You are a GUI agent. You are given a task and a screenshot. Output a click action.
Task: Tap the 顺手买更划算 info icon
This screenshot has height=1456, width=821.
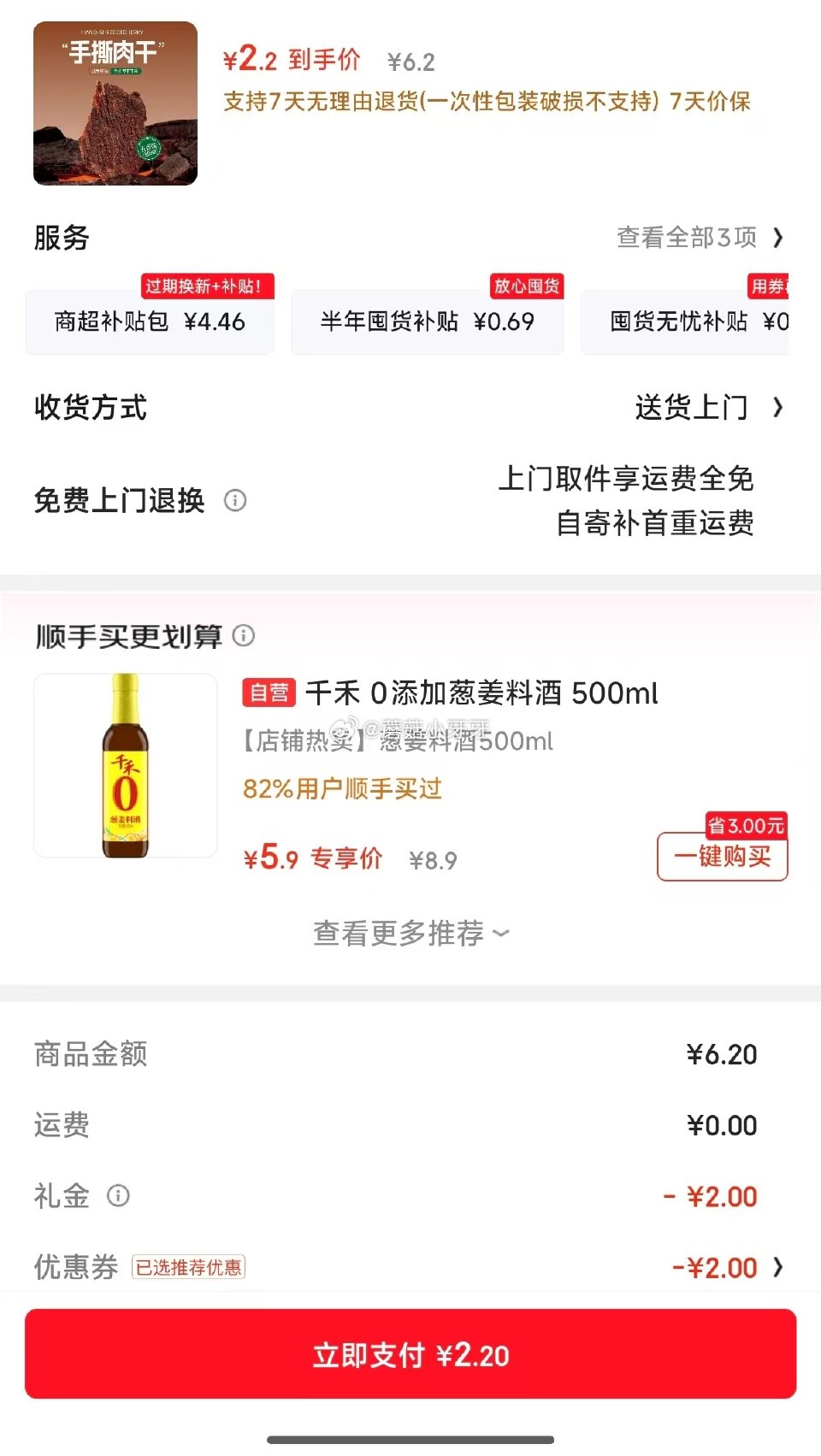246,636
